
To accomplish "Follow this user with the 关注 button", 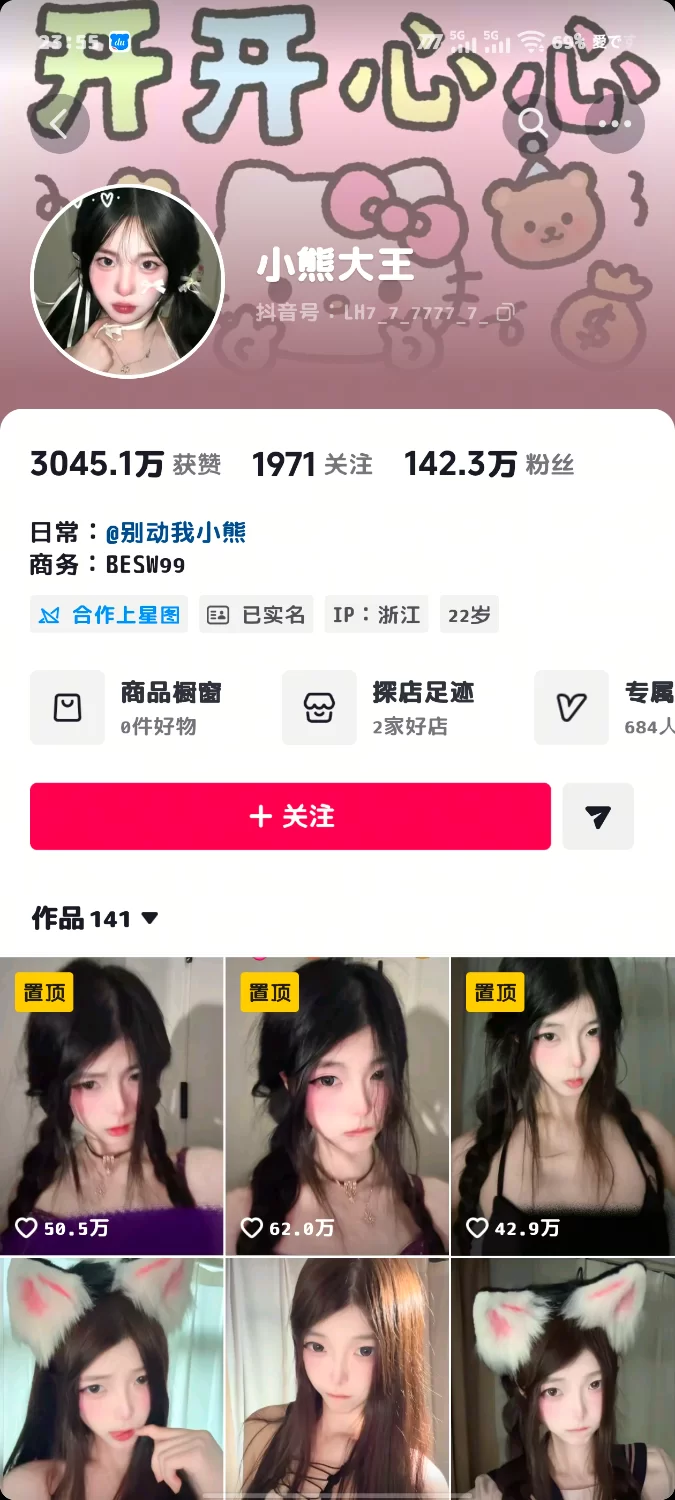I will [x=290, y=816].
